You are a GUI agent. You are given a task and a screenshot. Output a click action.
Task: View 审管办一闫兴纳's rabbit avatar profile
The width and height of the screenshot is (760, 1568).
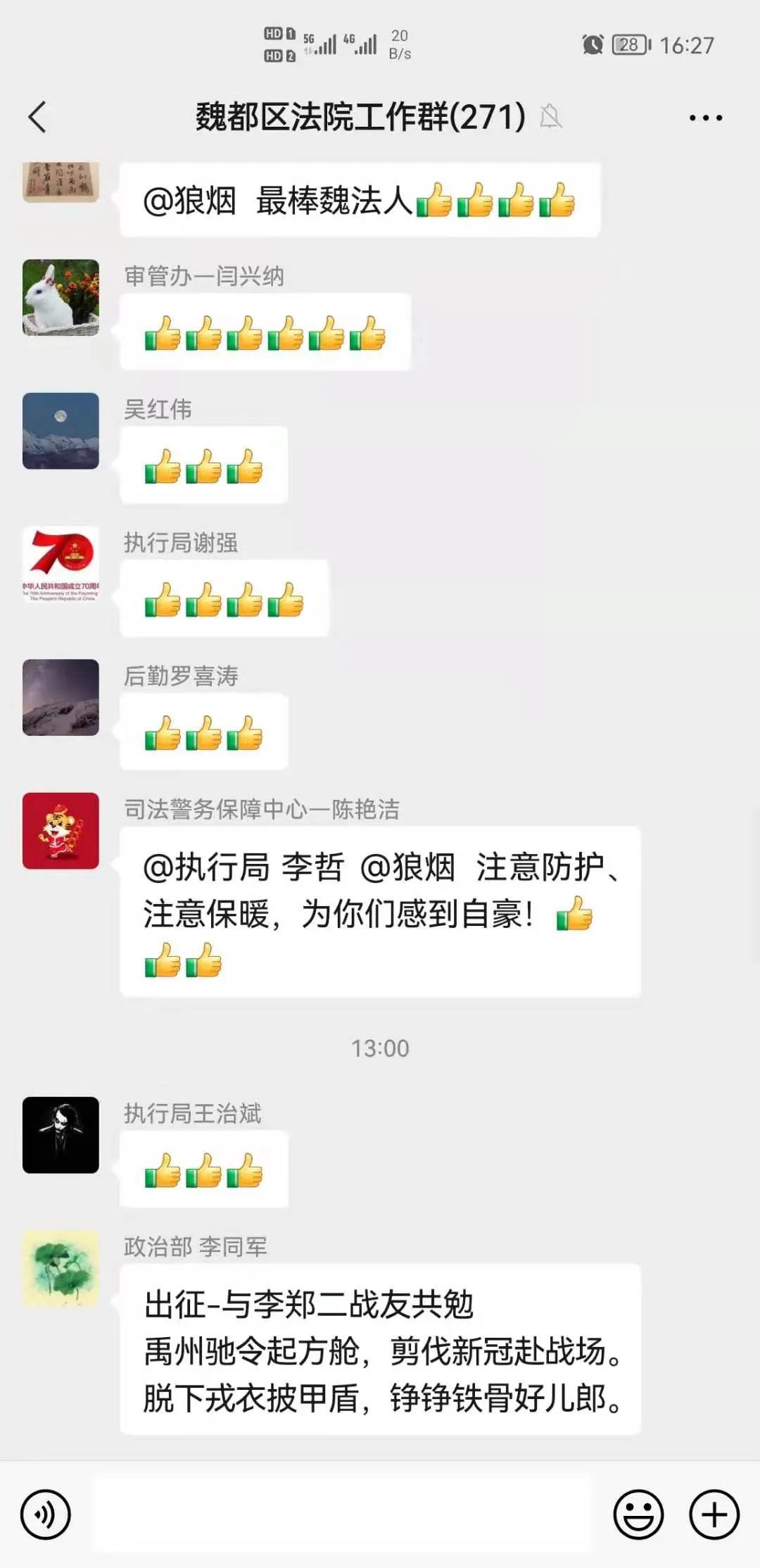(x=61, y=297)
